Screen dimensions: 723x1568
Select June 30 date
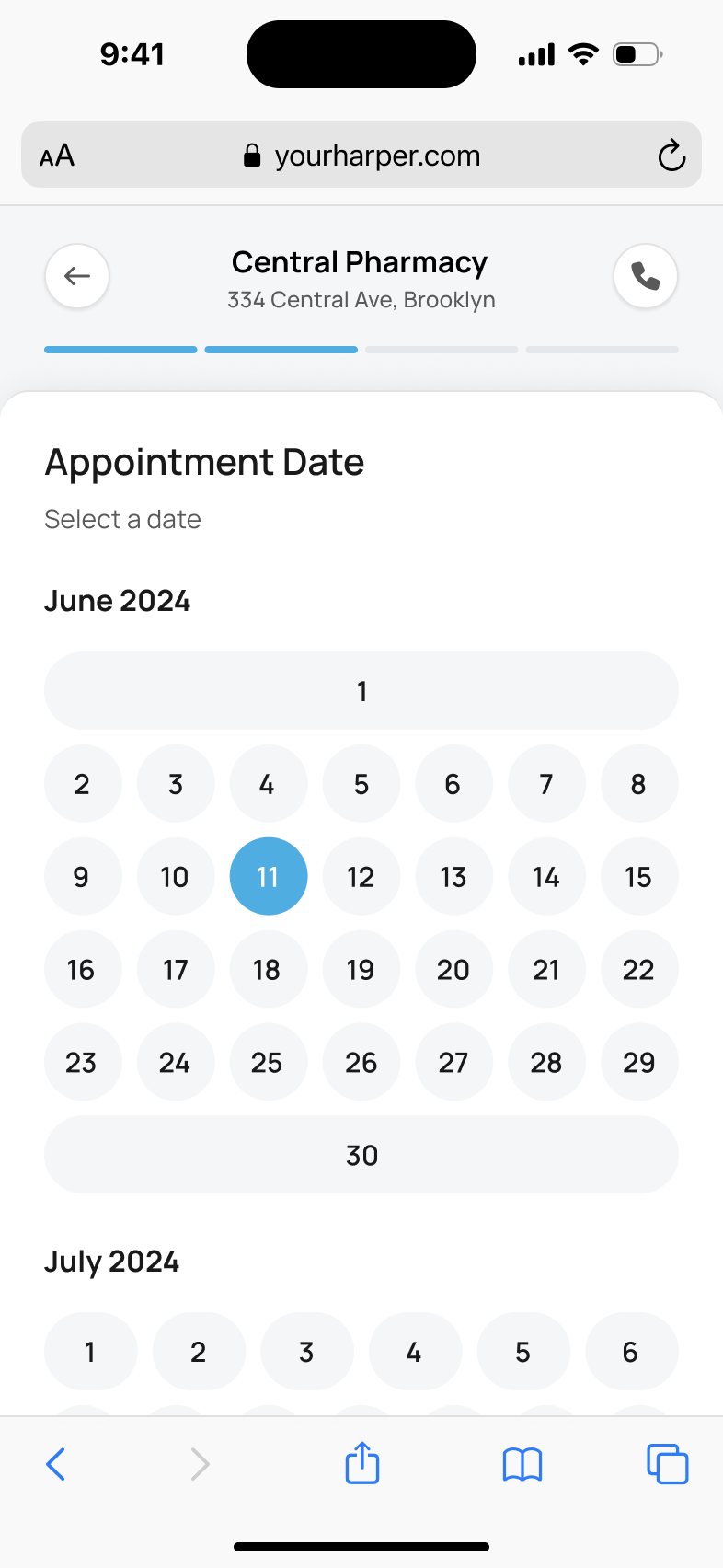pos(361,1156)
